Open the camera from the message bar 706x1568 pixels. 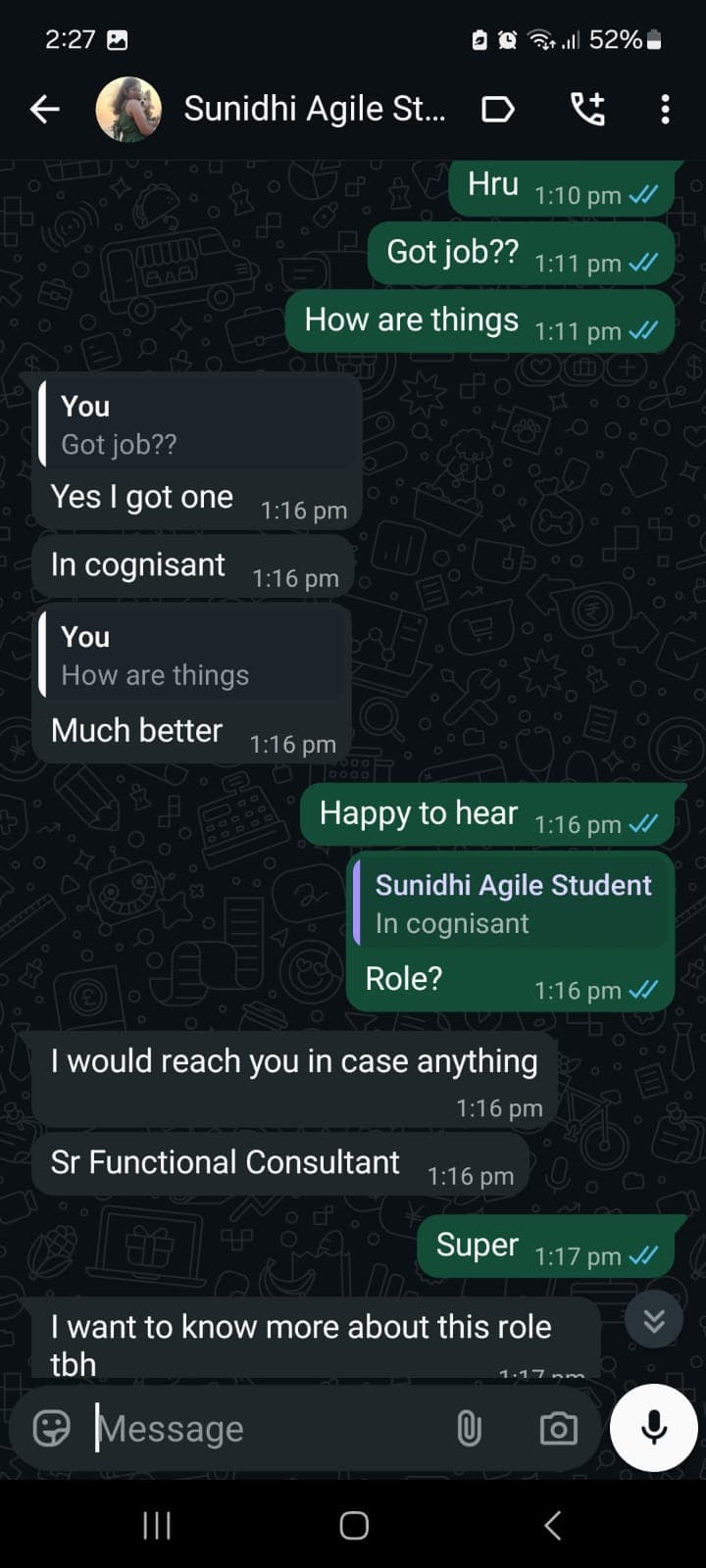coord(557,1429)
